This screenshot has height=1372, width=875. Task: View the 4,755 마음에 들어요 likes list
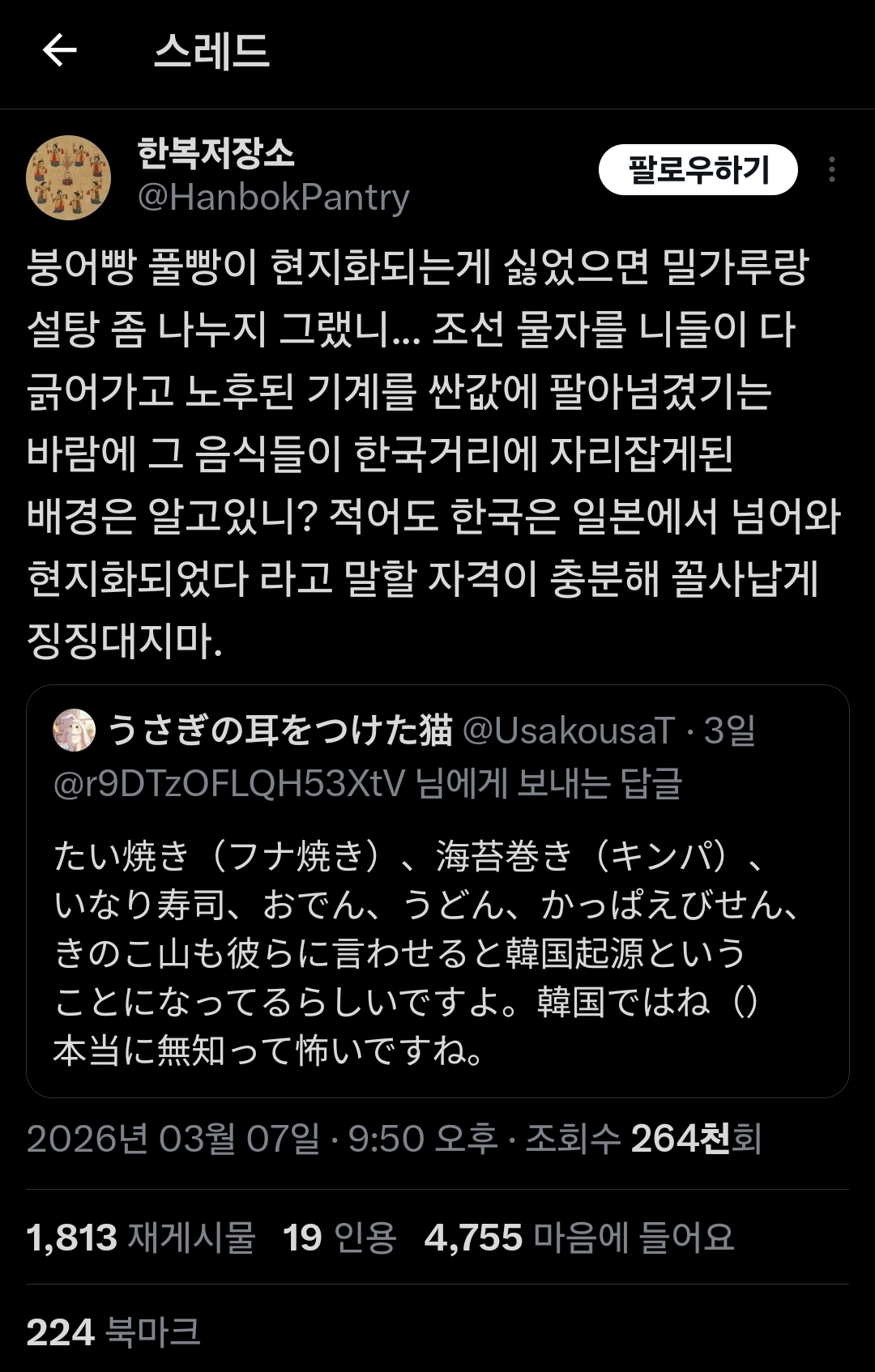[578, 1238]
